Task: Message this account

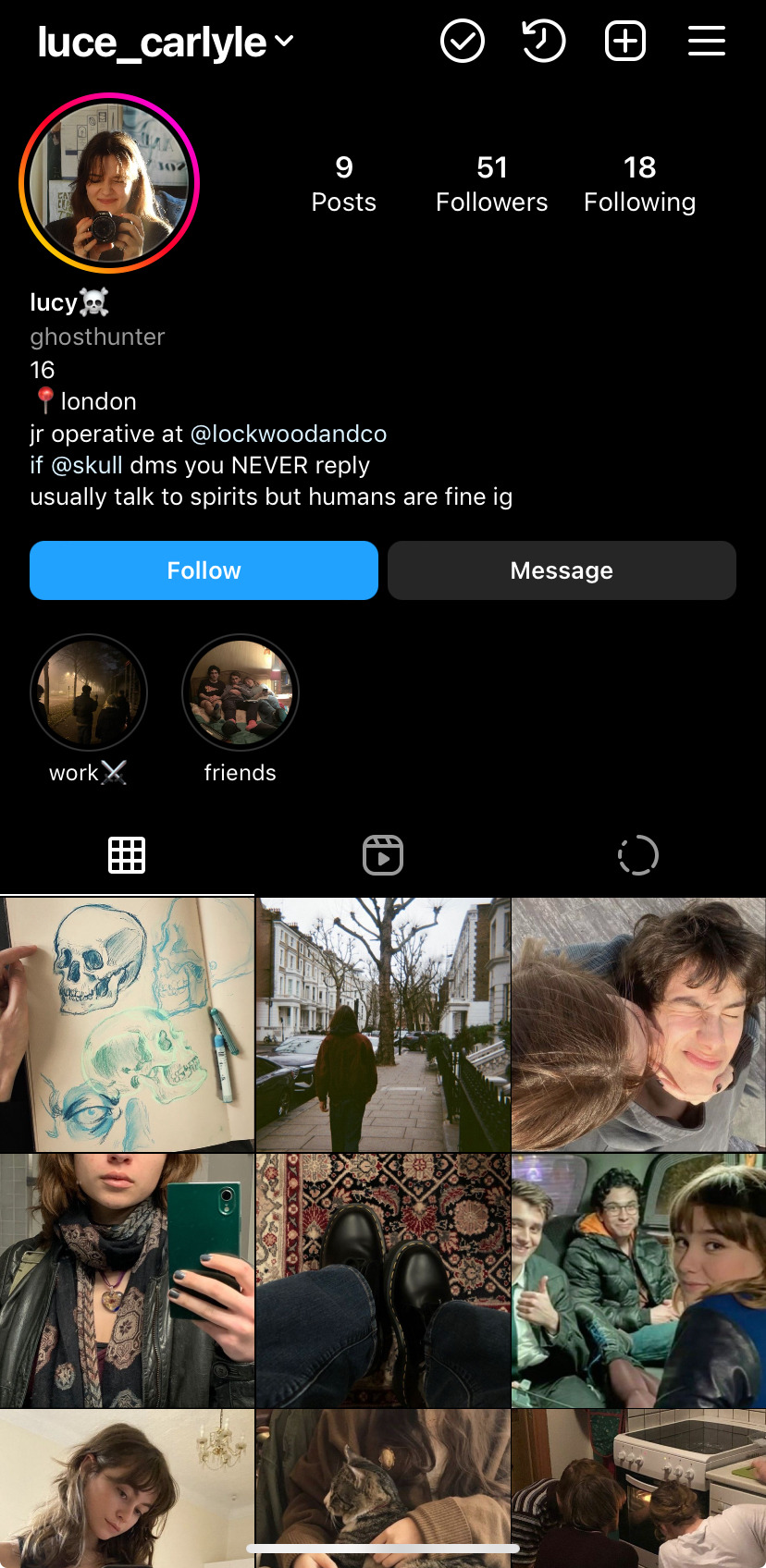Action: pos(562,570)
